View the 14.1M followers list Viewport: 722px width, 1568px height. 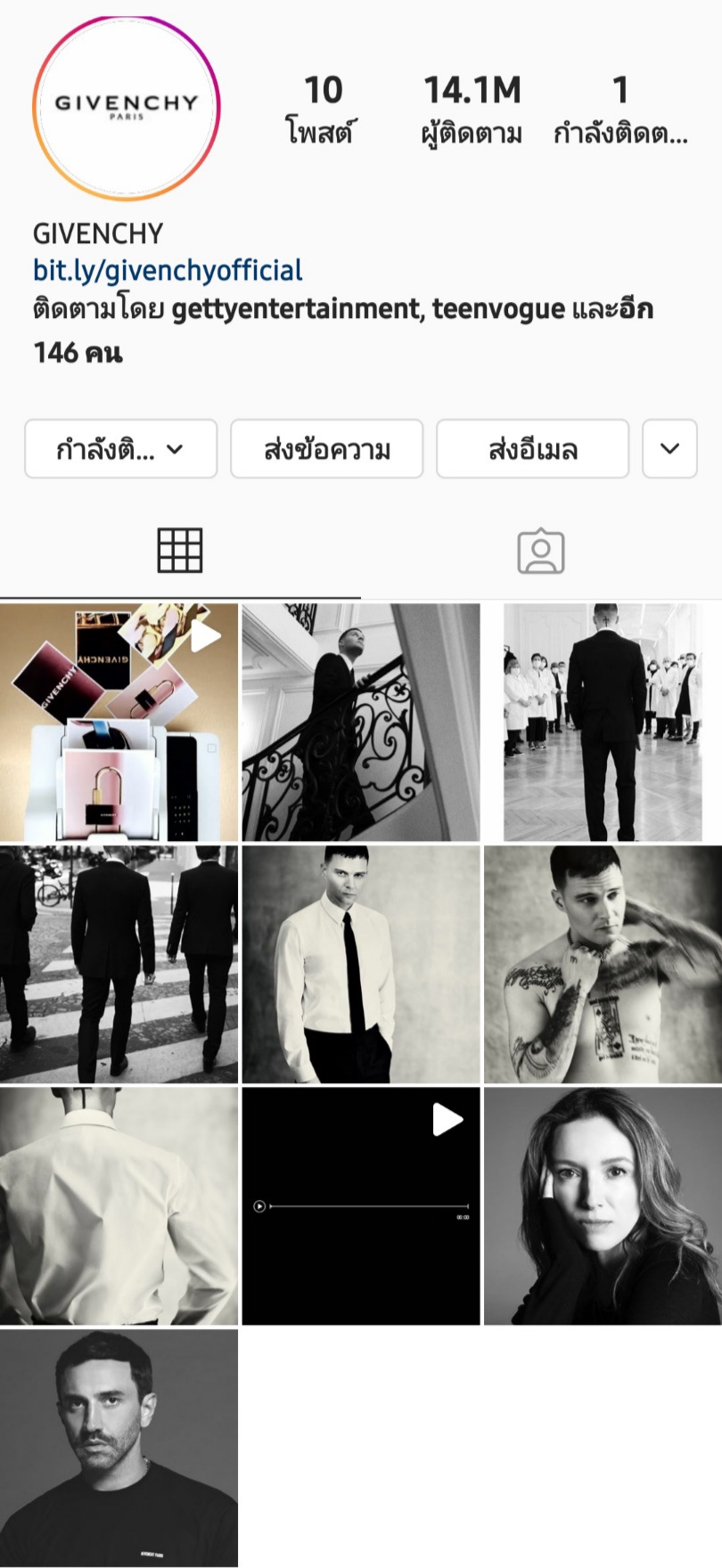pyautogui.click(x=472, y=110)
